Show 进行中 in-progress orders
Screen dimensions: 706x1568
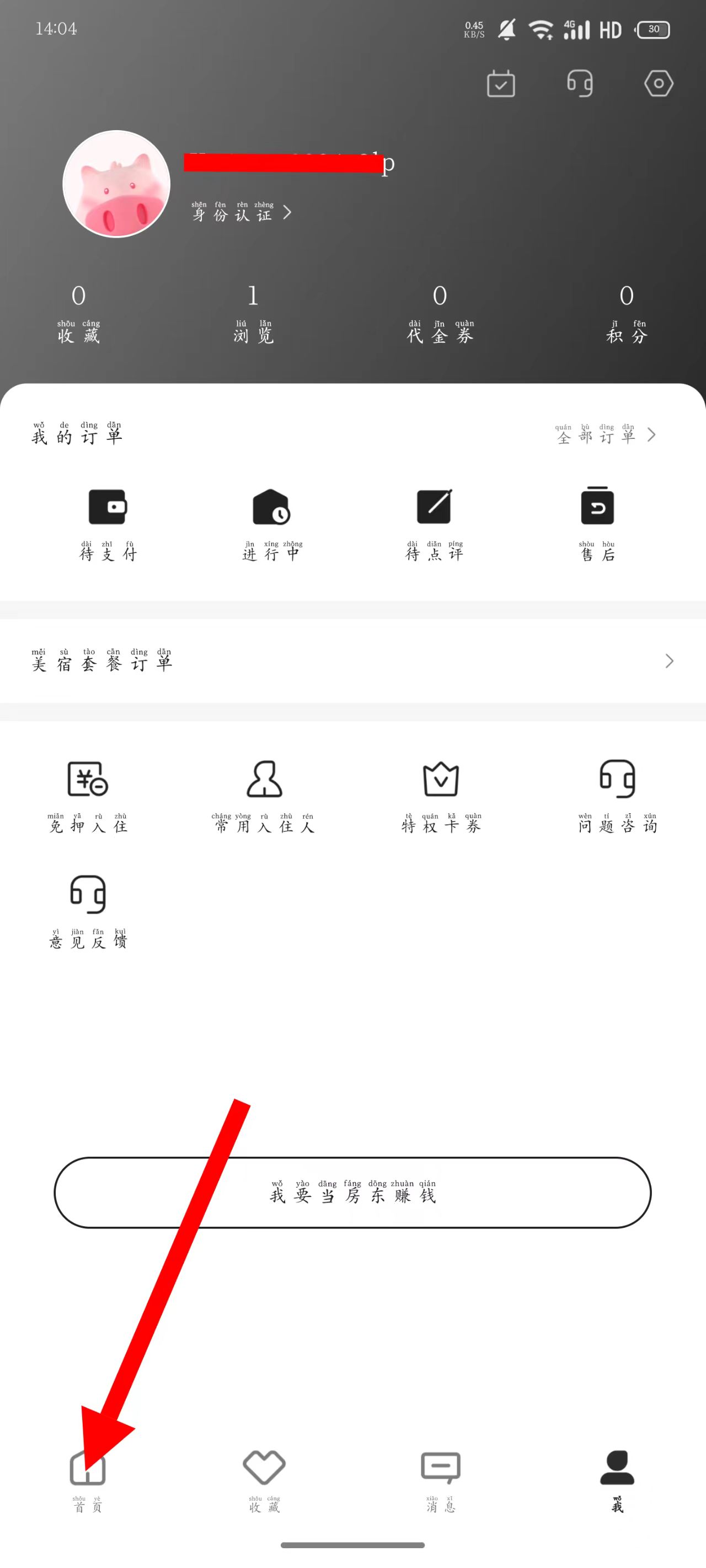(x=272, y=523)
